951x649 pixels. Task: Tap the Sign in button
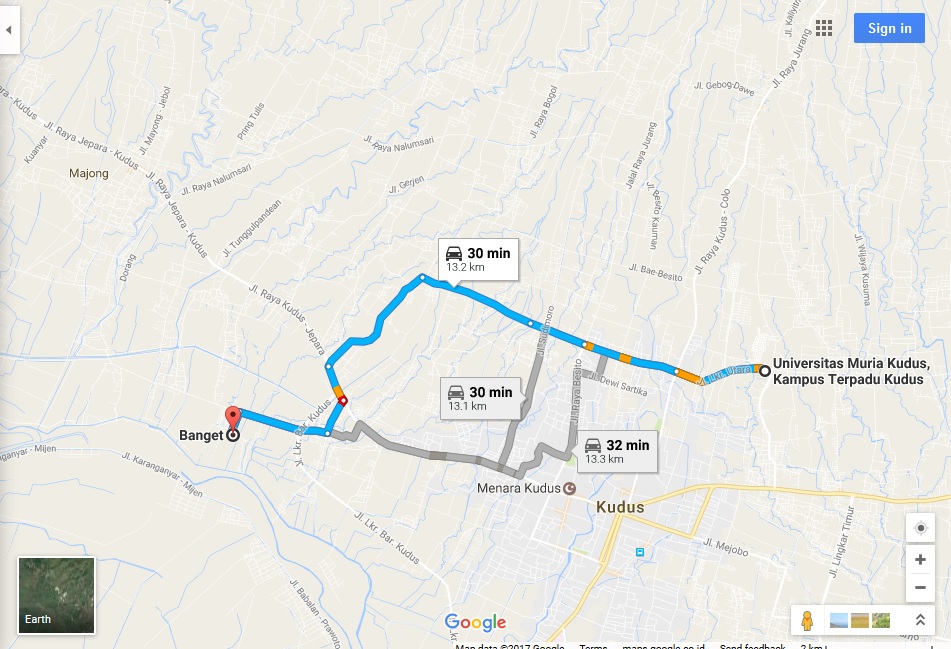(x=889, y=28)
